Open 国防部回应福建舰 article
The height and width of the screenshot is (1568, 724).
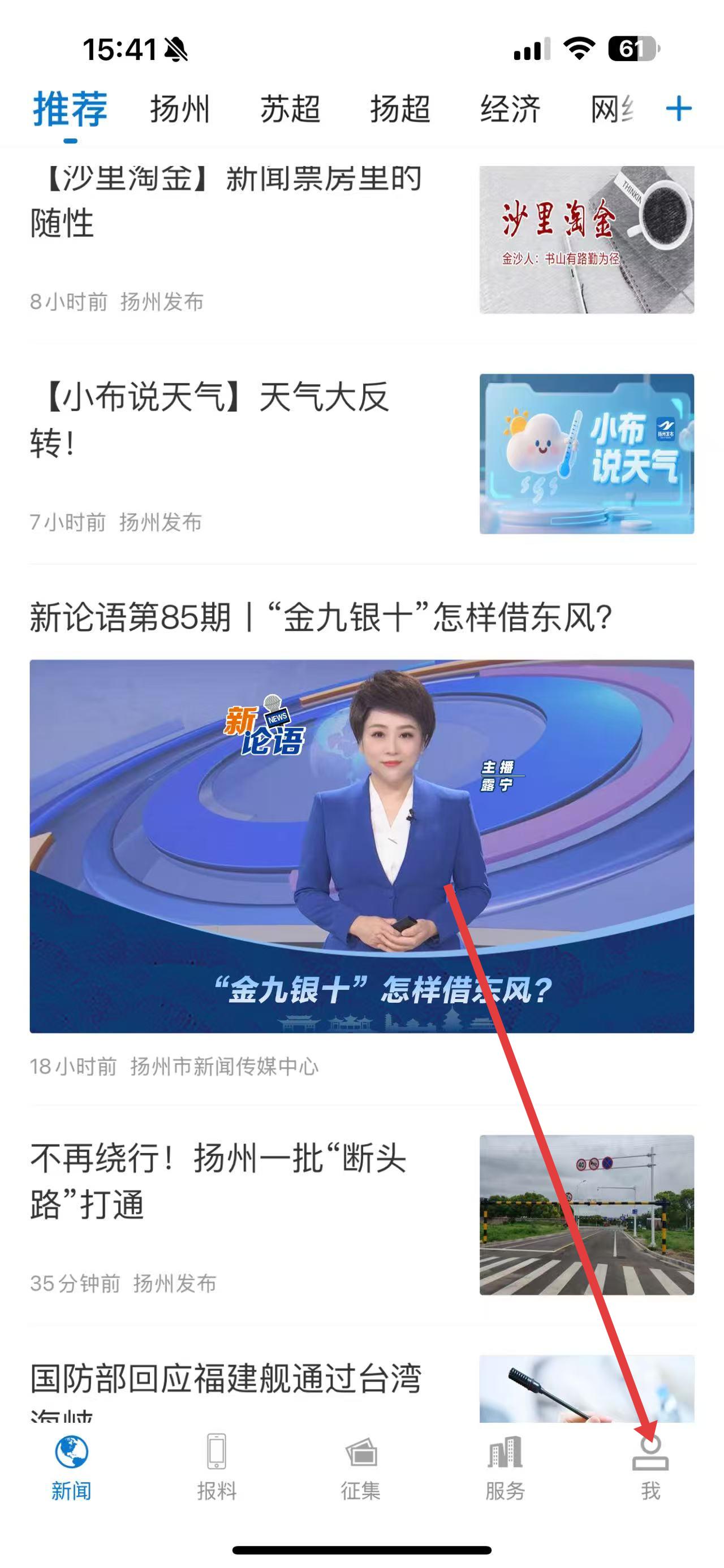coord(225,1379)
